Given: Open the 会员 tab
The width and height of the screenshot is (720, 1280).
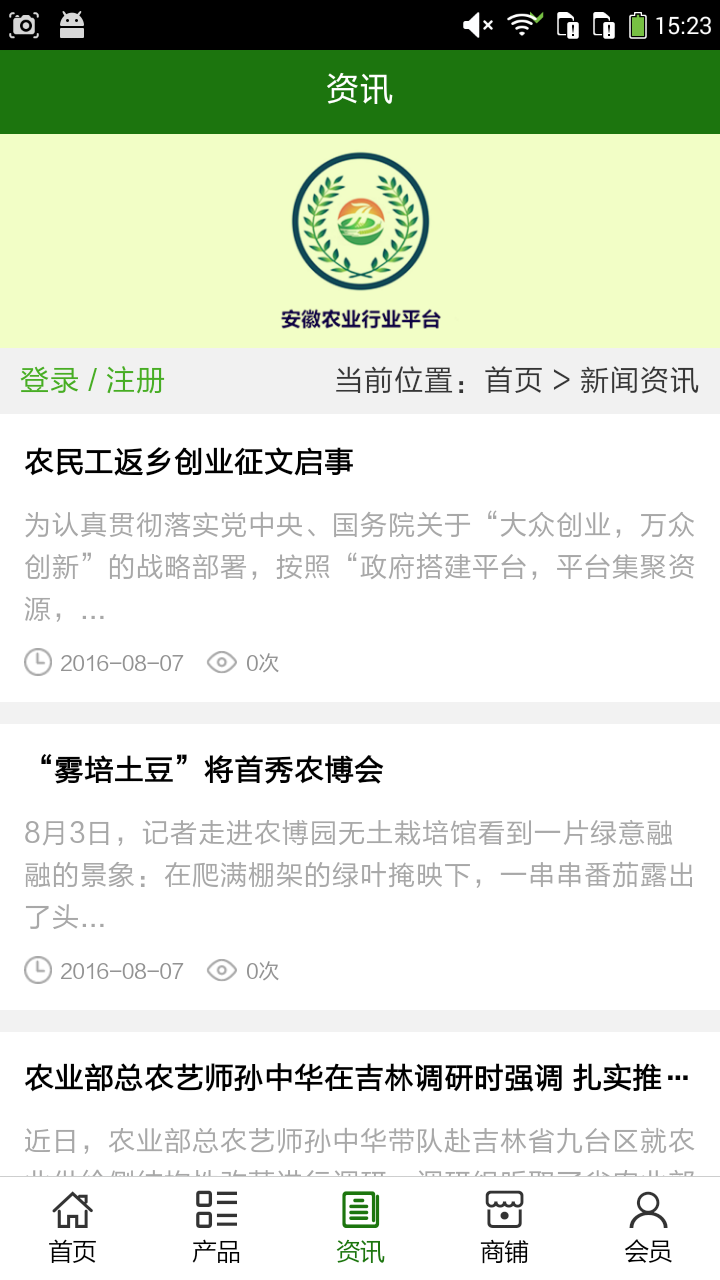Looking at the screenshot, I should (x=648, y=1228).
